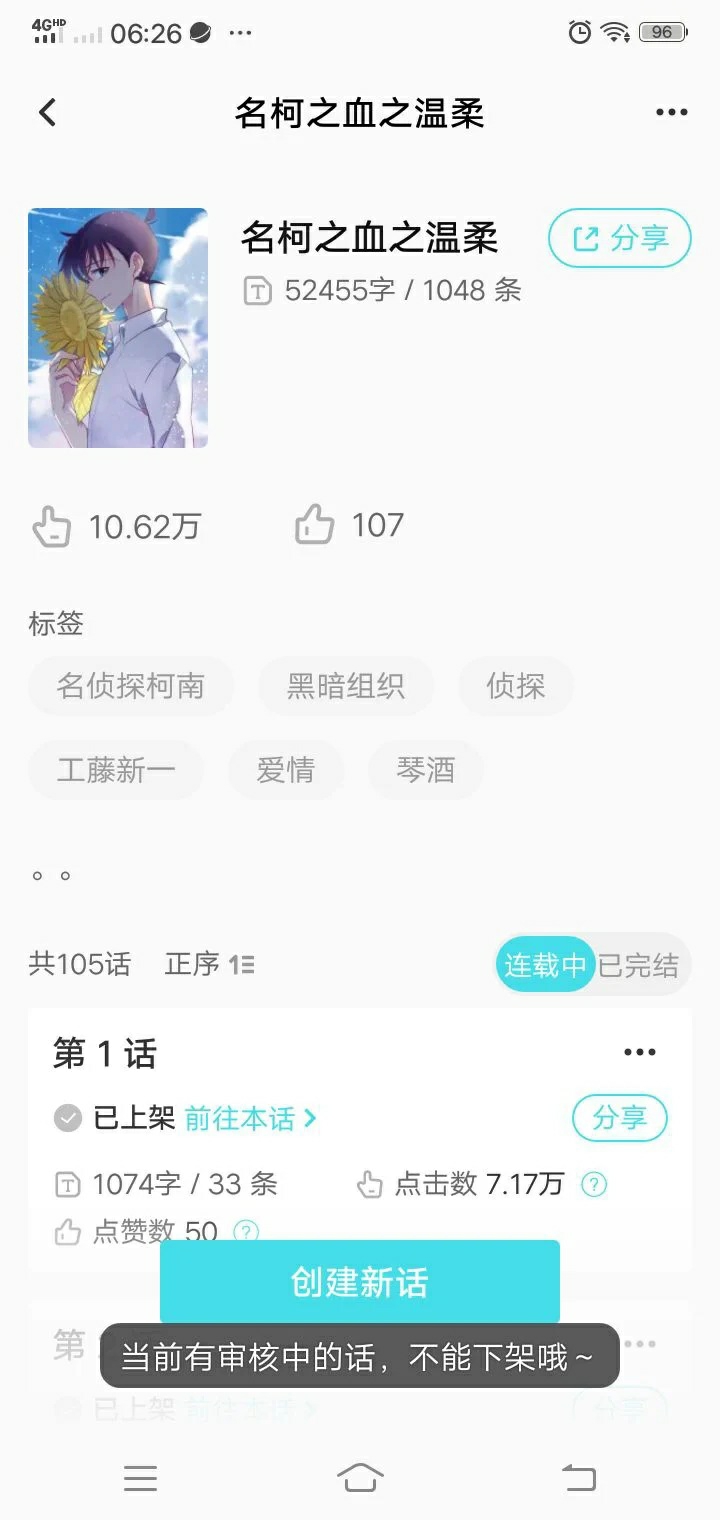Viewport: 720px width, 1520px height.
Task: Go back using the top-left arrow
Action: (x=47, y=113)
